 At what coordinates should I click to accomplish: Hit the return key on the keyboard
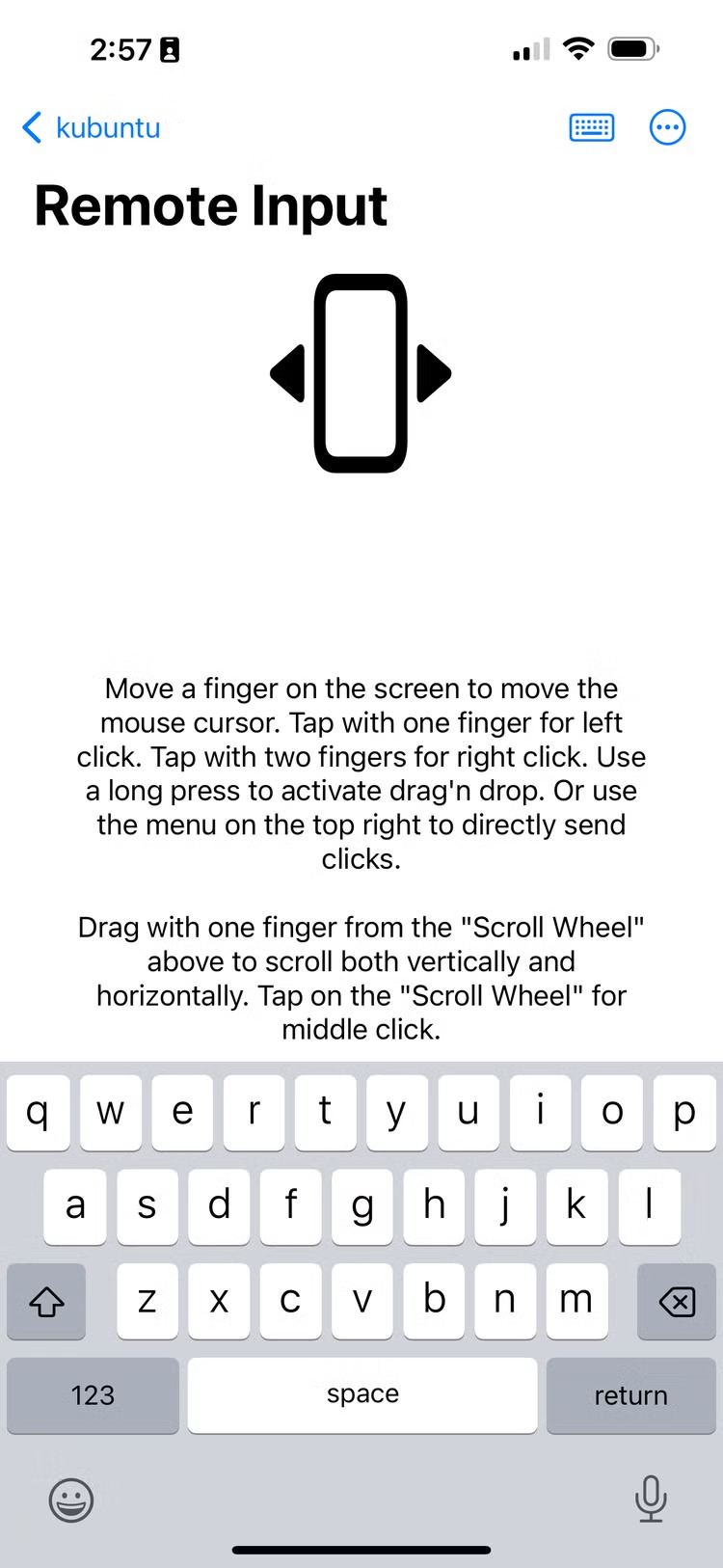pyautogui.click(x=631, y=1394)
